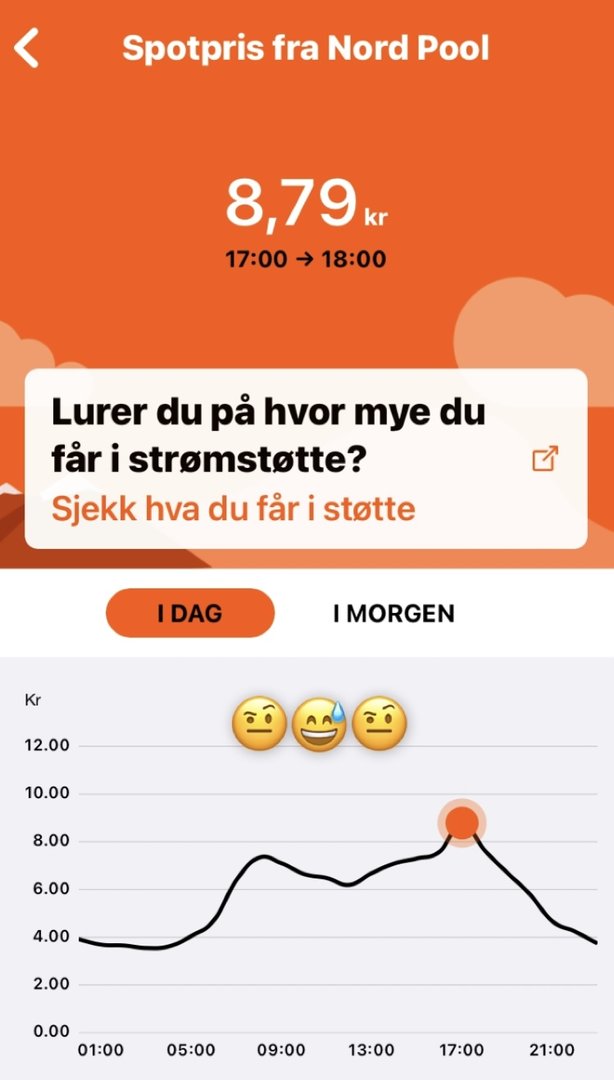Tap the orange 17:00 price marker
The width and height of the screenshot is (614, 1080).
(461, 822)
